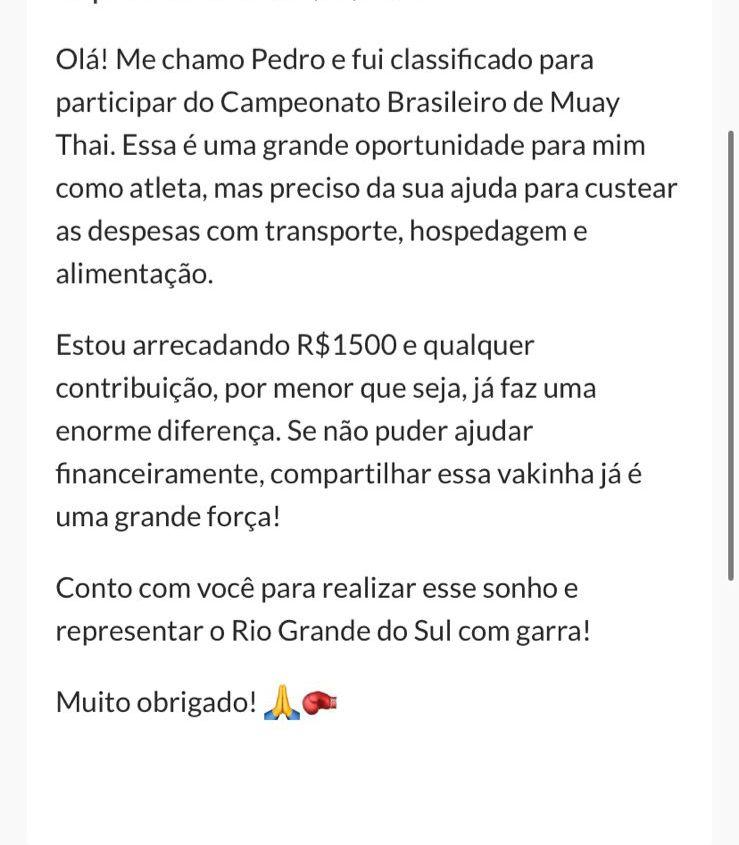Screen dimensions: 739x845
Task: Tap the vertical scrollbar thumb on the right edge
Action: [731, 355]
